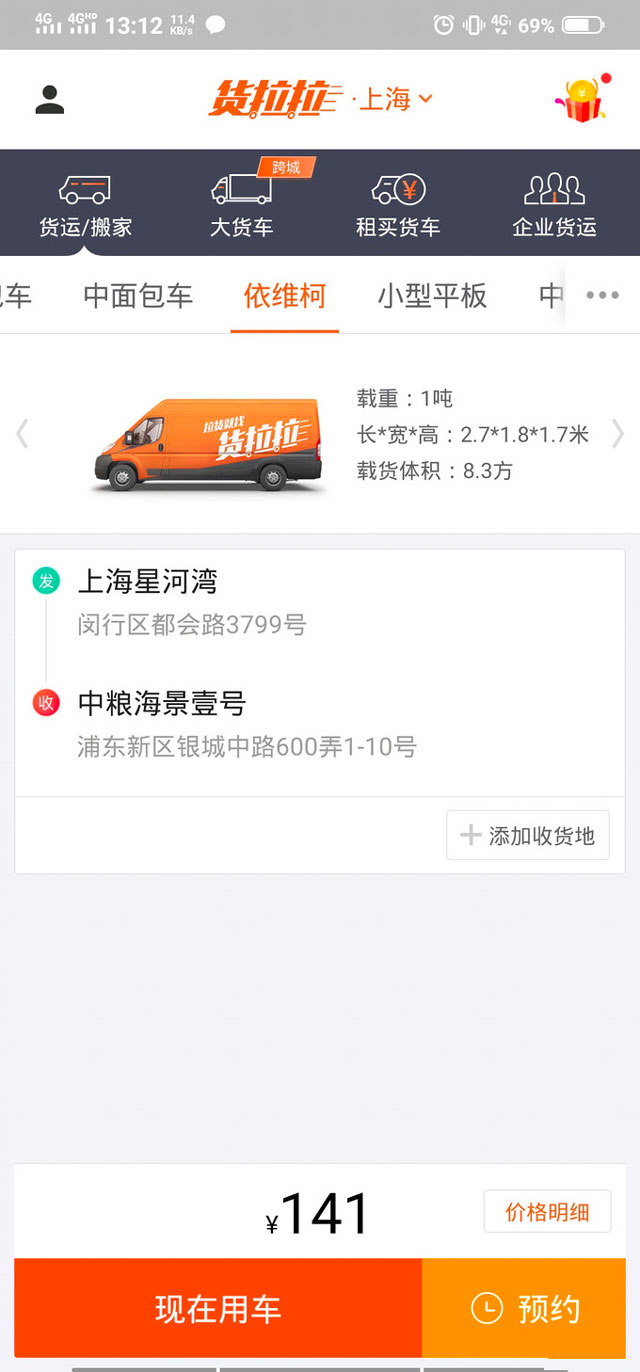
Task: Select the 小型平板 vehicle tab
Action: [432, 296]
